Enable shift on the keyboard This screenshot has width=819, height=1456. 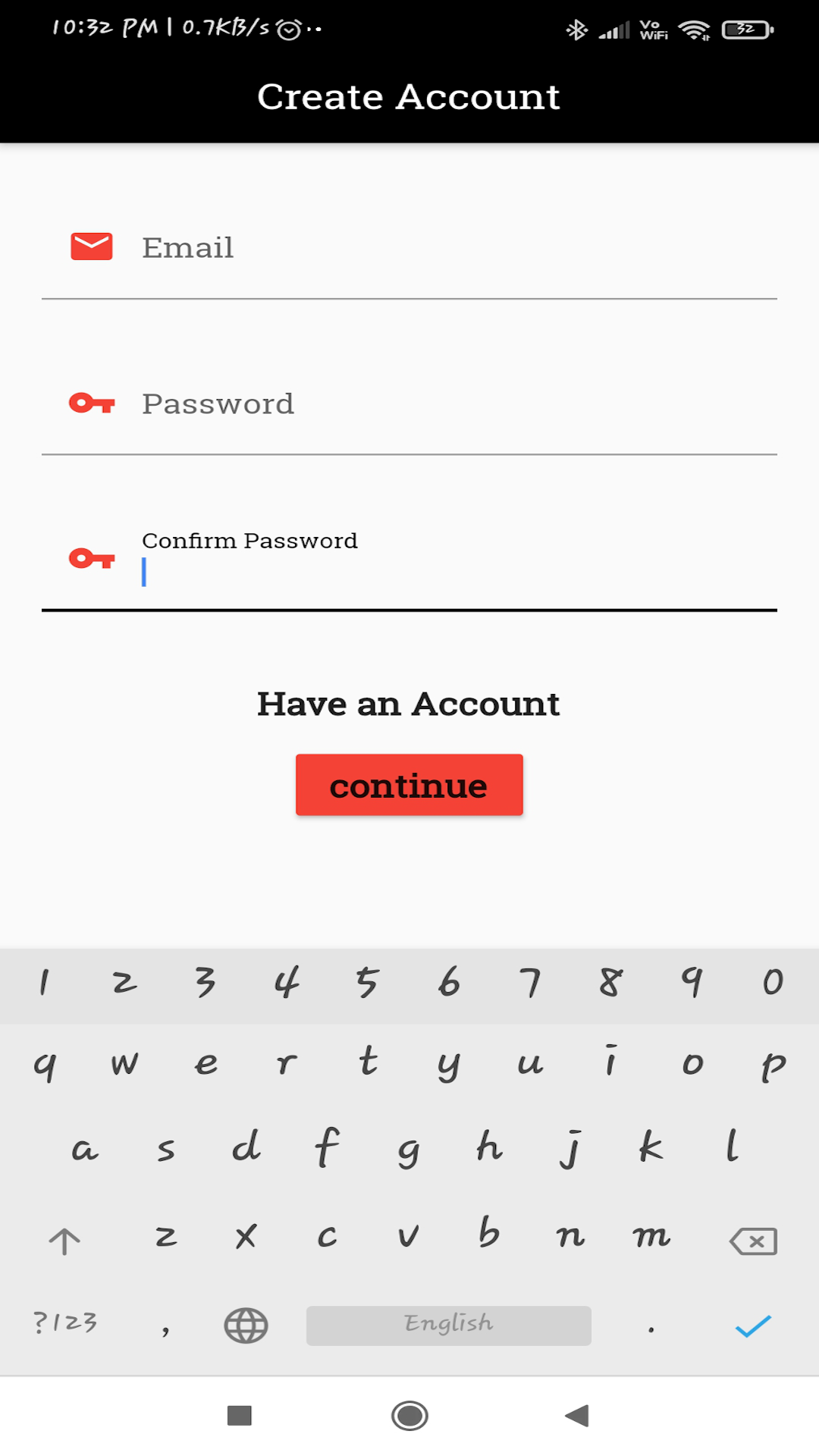(x=64, y=1241)
